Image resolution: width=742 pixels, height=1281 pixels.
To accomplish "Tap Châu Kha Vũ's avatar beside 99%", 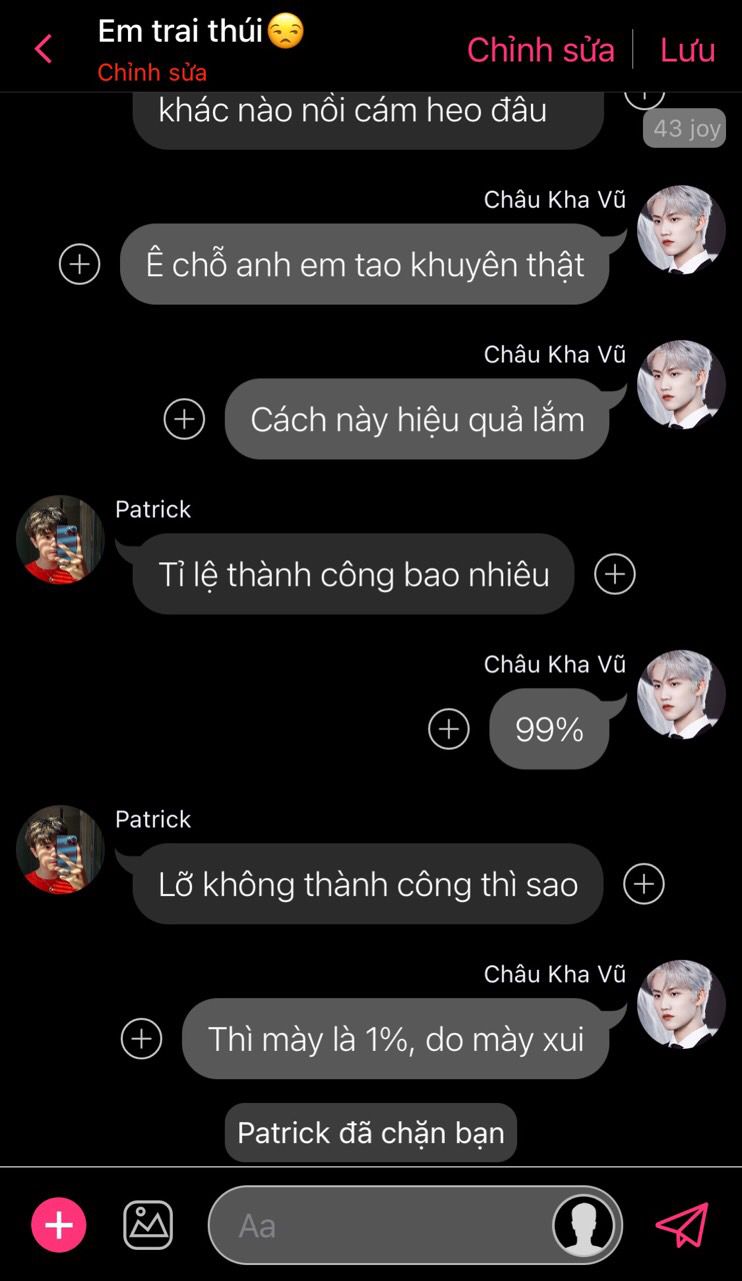I will tap(681, 694).
